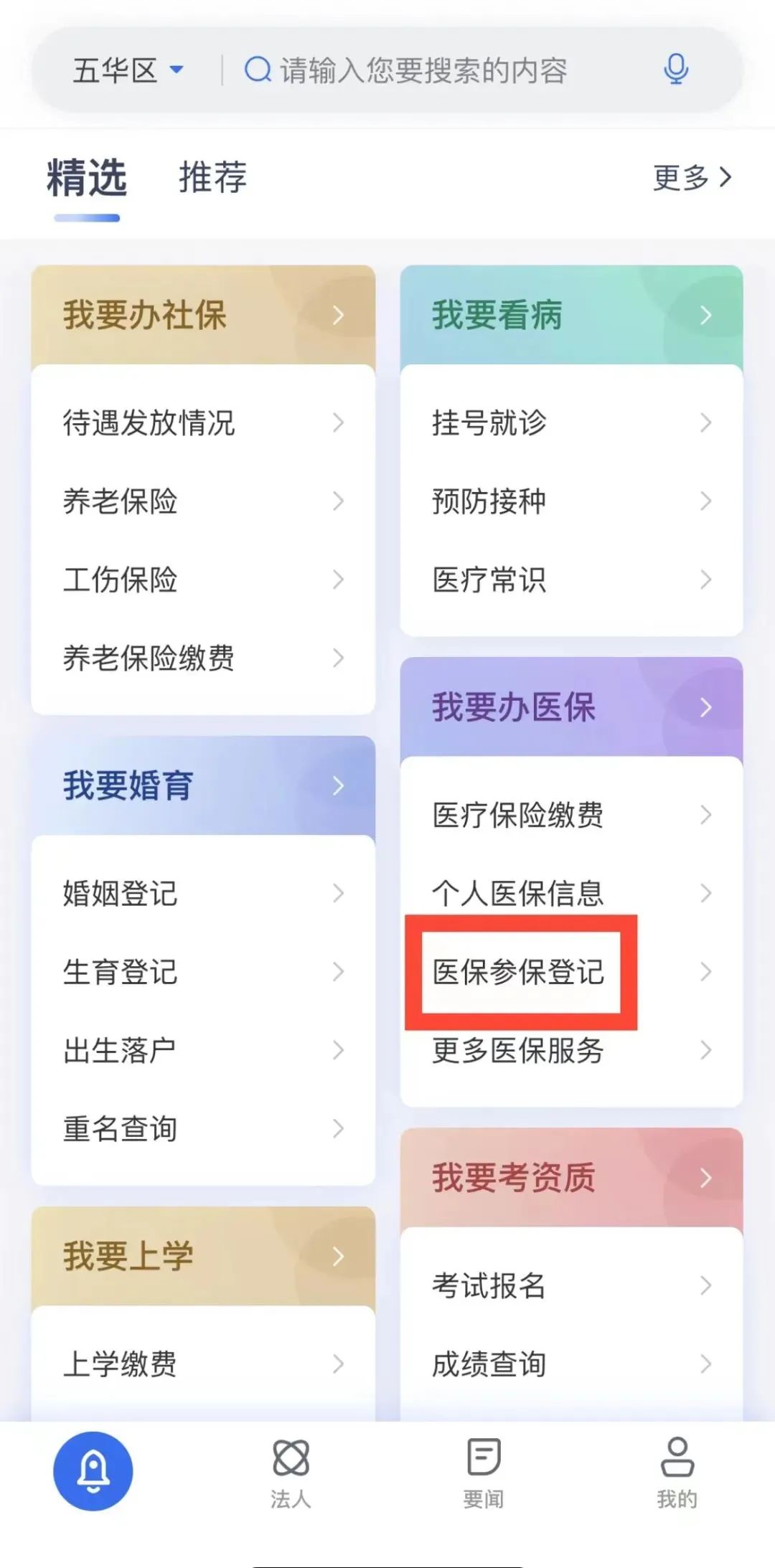View 更多医保服务
The height and width of the screenshot is (1568, 775).
click(571, 1050)
